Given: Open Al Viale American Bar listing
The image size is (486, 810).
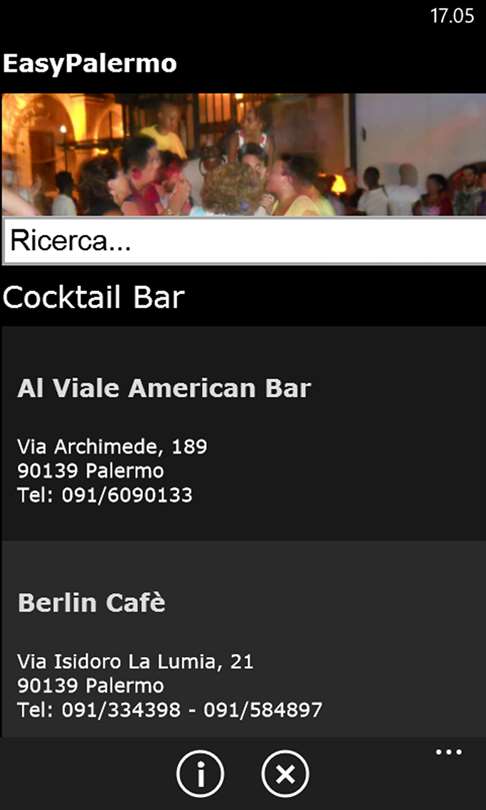Looking at the screenshot, I should tap(244, 433).
